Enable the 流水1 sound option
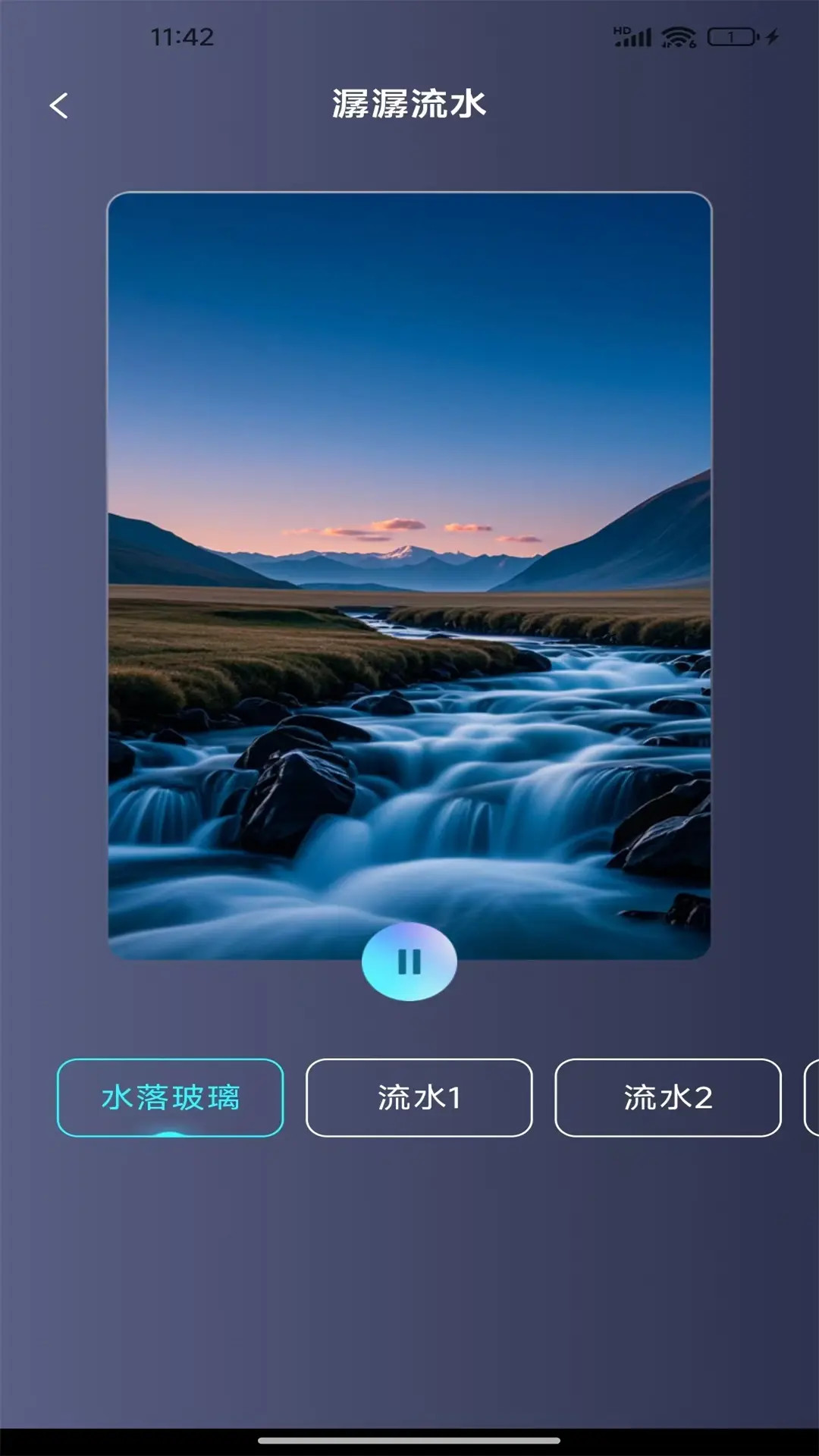 [418, 1097]
